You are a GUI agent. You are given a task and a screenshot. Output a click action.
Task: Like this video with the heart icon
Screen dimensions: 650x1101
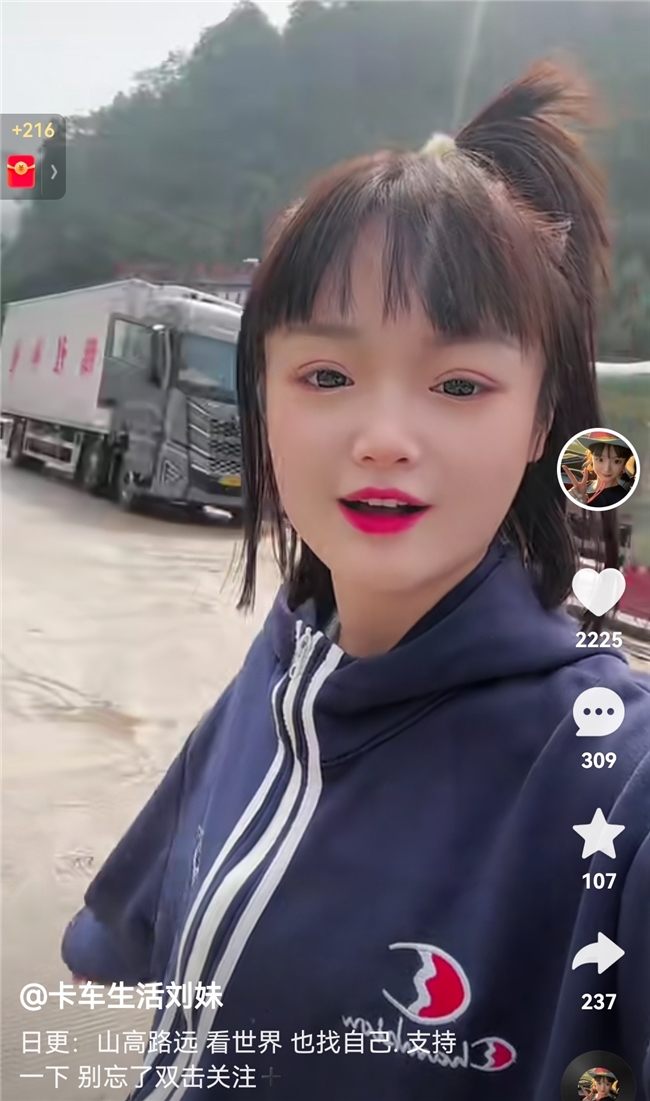coord(598,591)
